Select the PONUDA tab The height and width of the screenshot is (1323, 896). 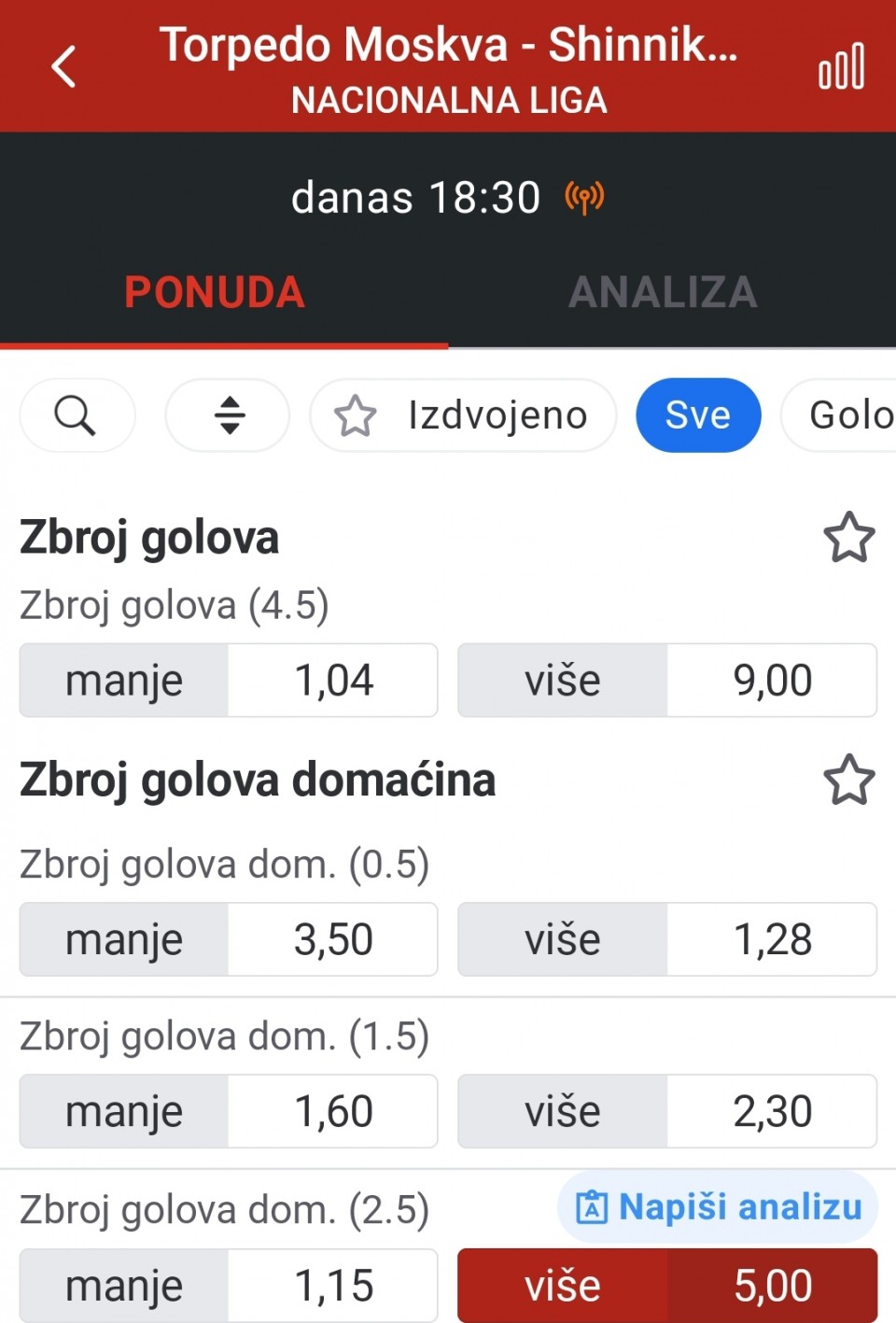215,293
